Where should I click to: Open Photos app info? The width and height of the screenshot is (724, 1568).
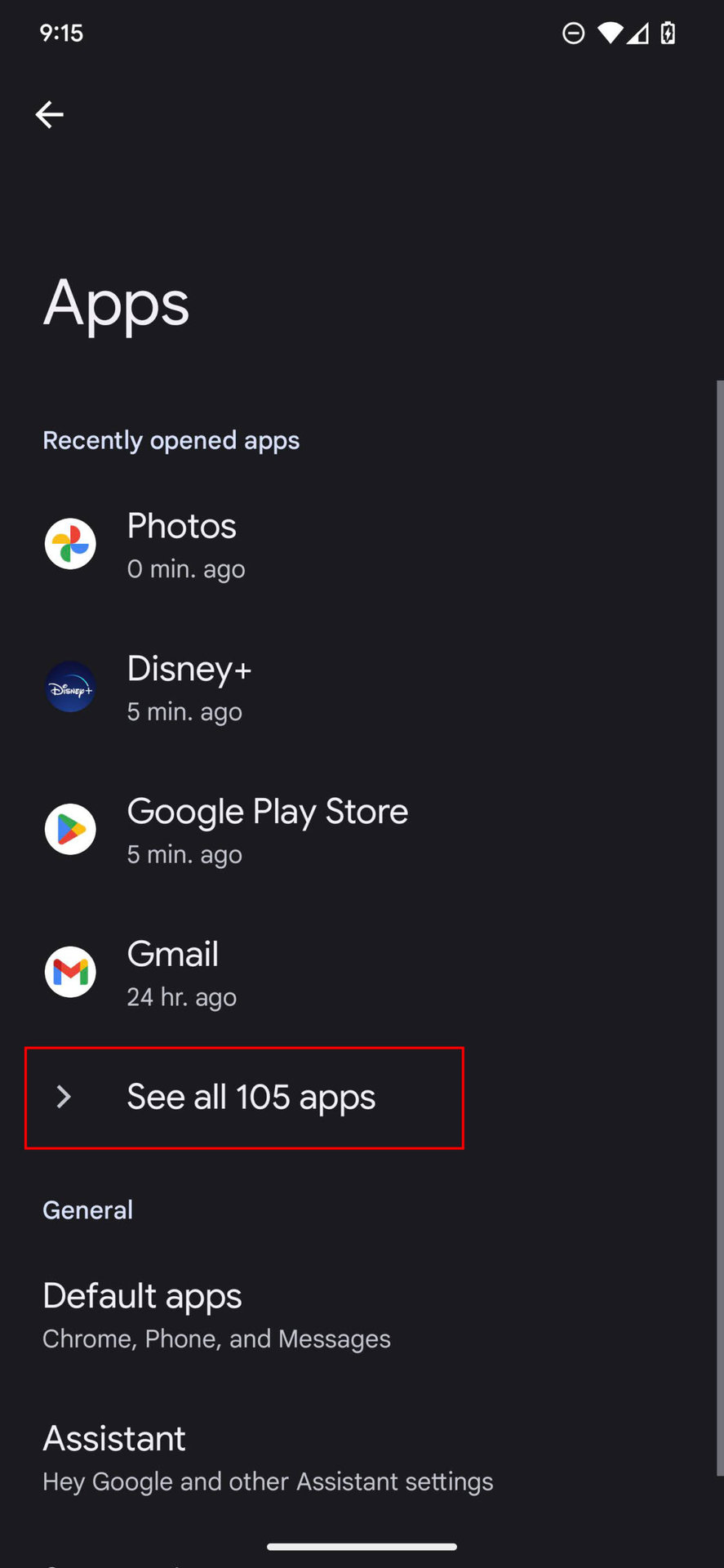(x=181, y=545)
